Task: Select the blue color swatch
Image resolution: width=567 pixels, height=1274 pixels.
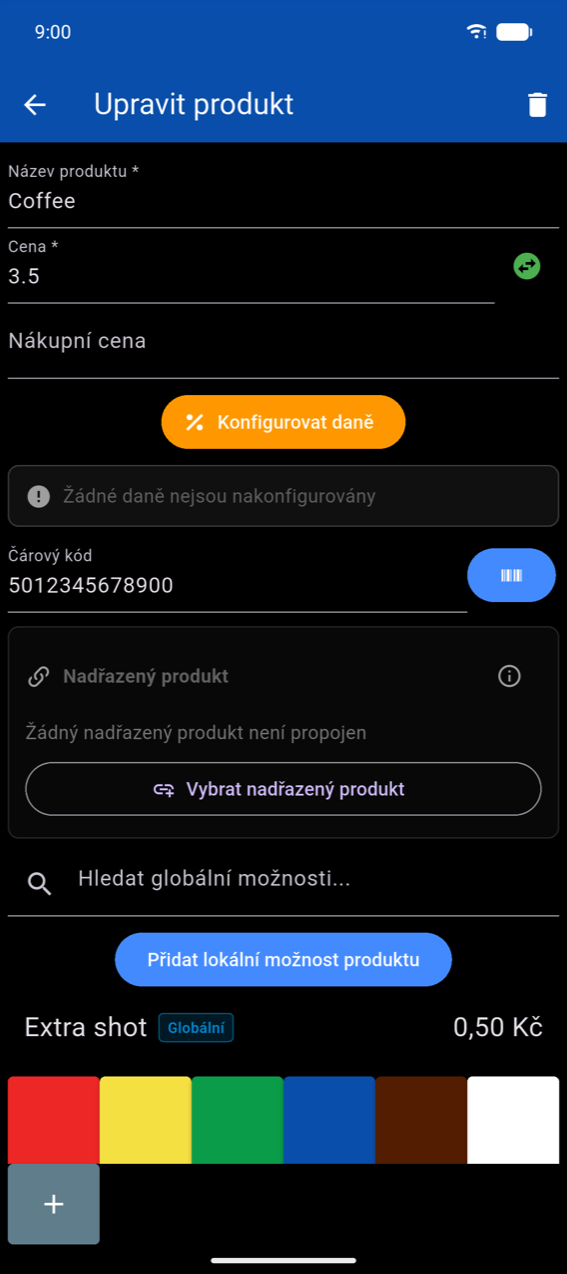Action: click(x=330, y=1120)
